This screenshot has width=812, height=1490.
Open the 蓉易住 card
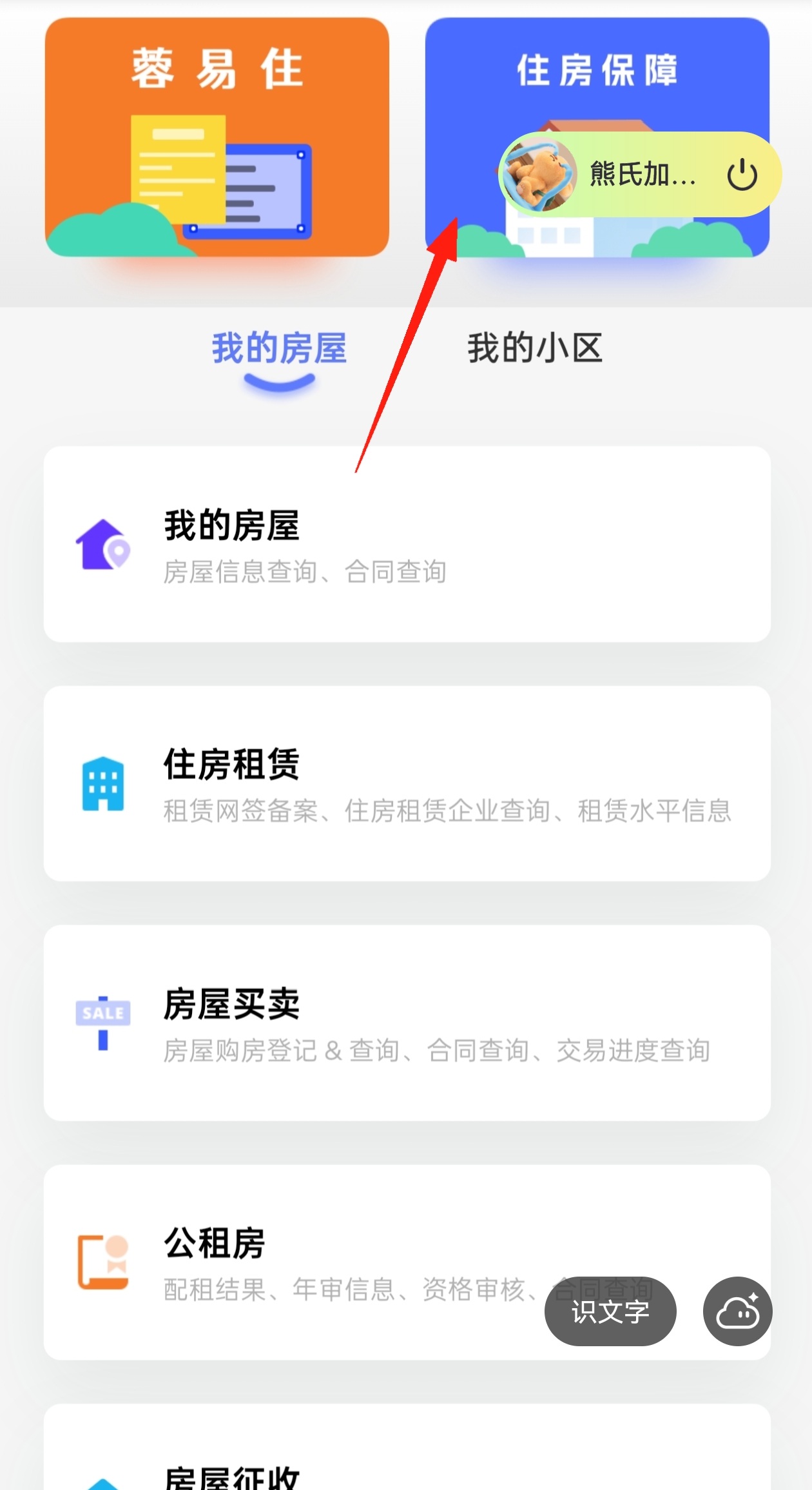217,137
